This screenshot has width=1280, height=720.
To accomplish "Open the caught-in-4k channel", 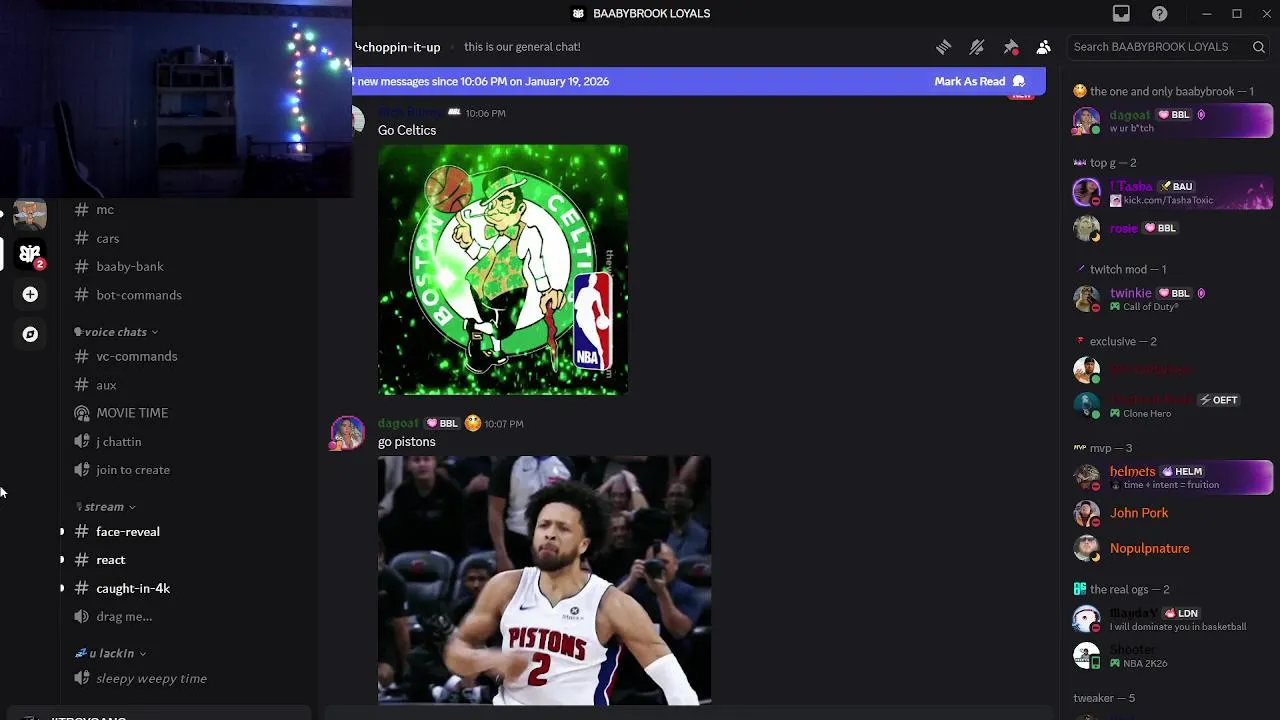I will [x=132, y=588].
